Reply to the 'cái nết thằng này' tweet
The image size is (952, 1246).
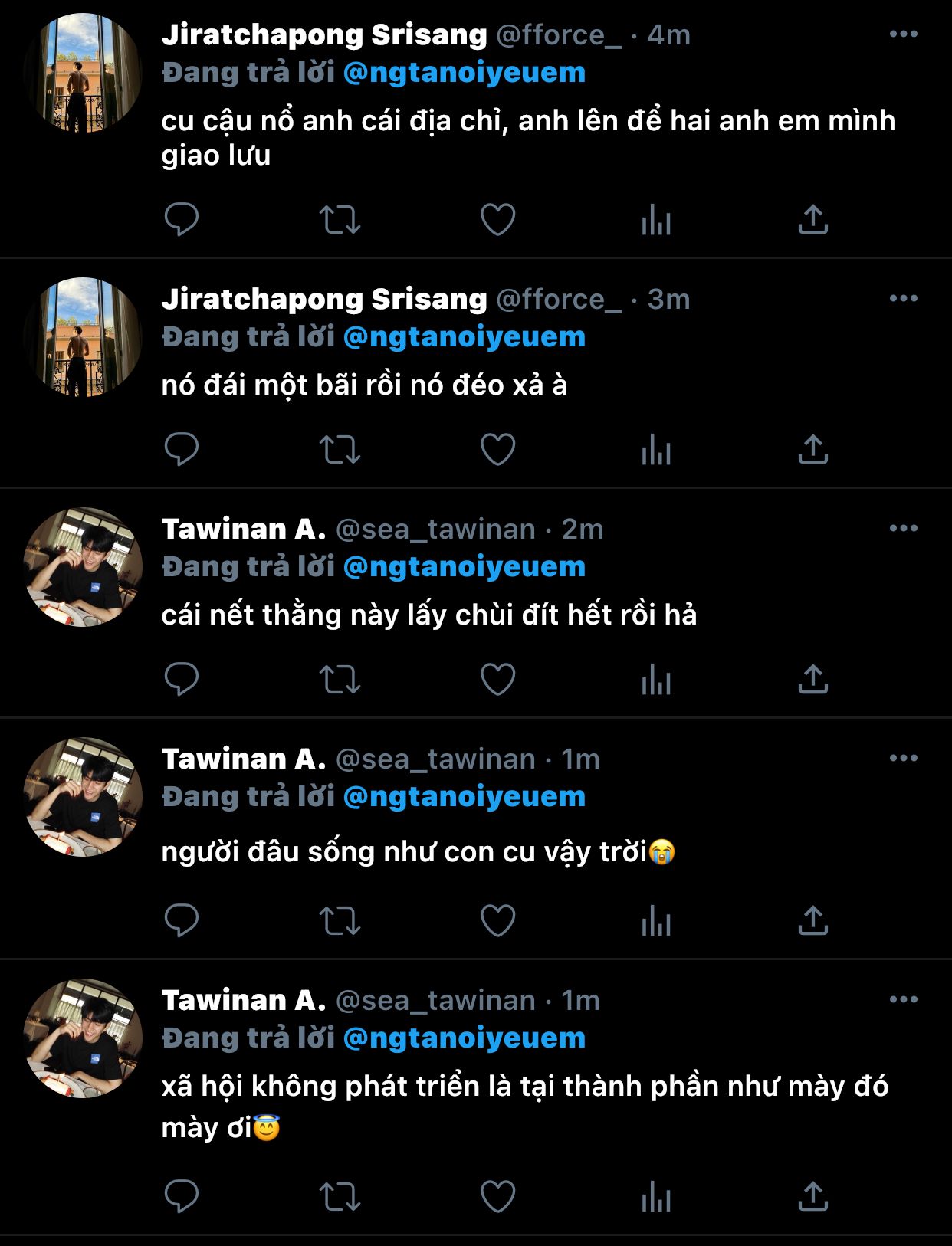182,680
